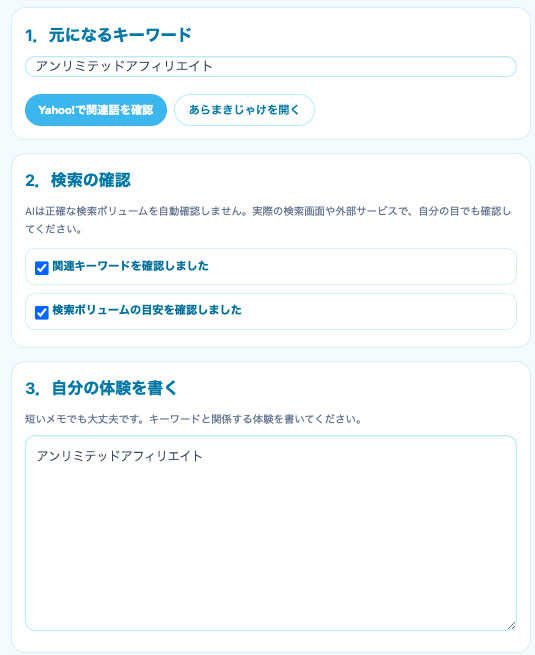Open あらまきじゃけ via its button
The image size is (535, 655).
point(244,110)
